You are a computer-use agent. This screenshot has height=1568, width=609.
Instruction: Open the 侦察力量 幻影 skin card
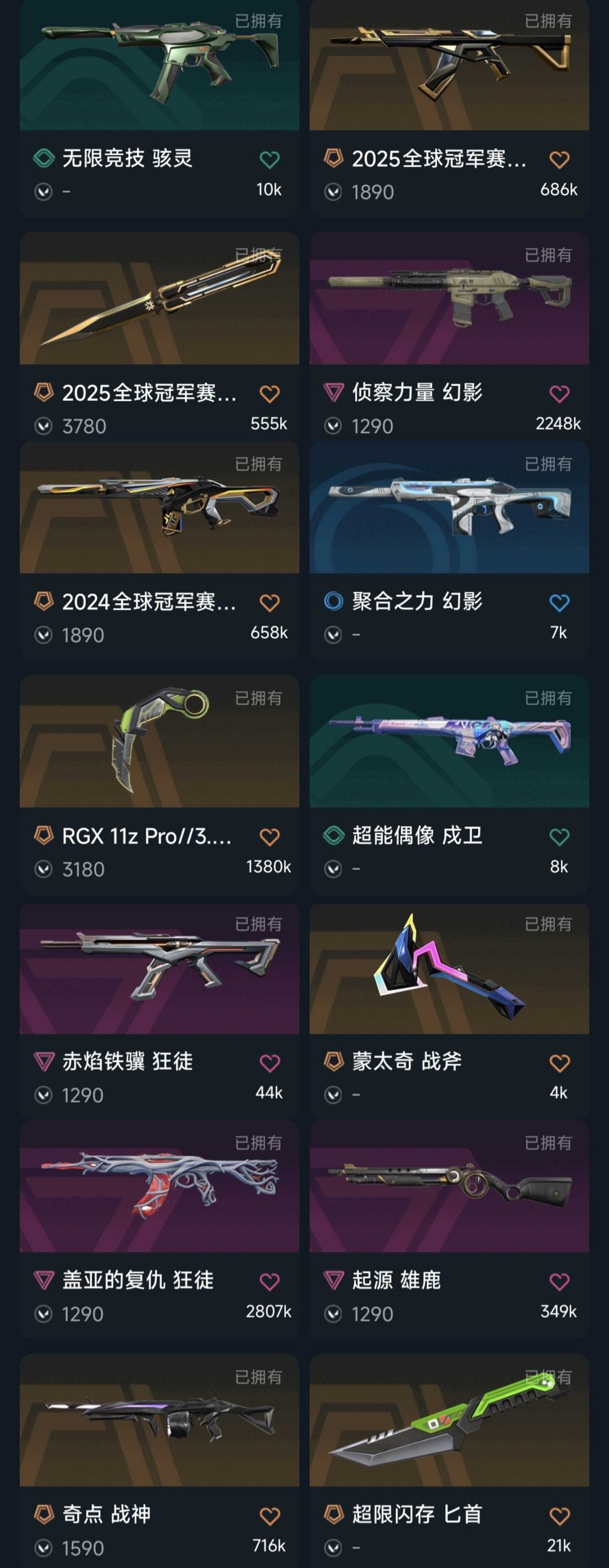449,336
